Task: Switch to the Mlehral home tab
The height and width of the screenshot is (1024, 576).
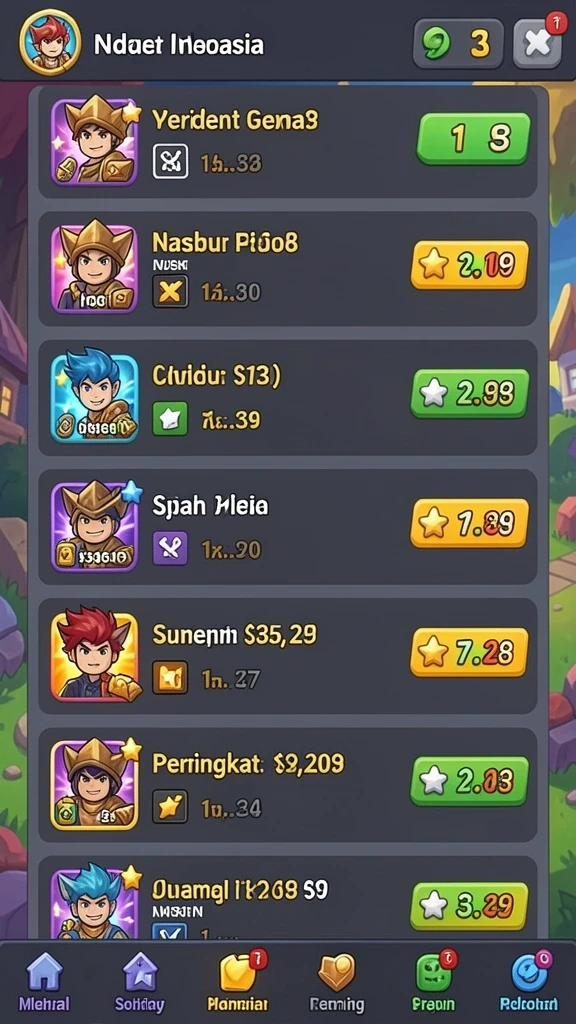Action: pos(44,982)
